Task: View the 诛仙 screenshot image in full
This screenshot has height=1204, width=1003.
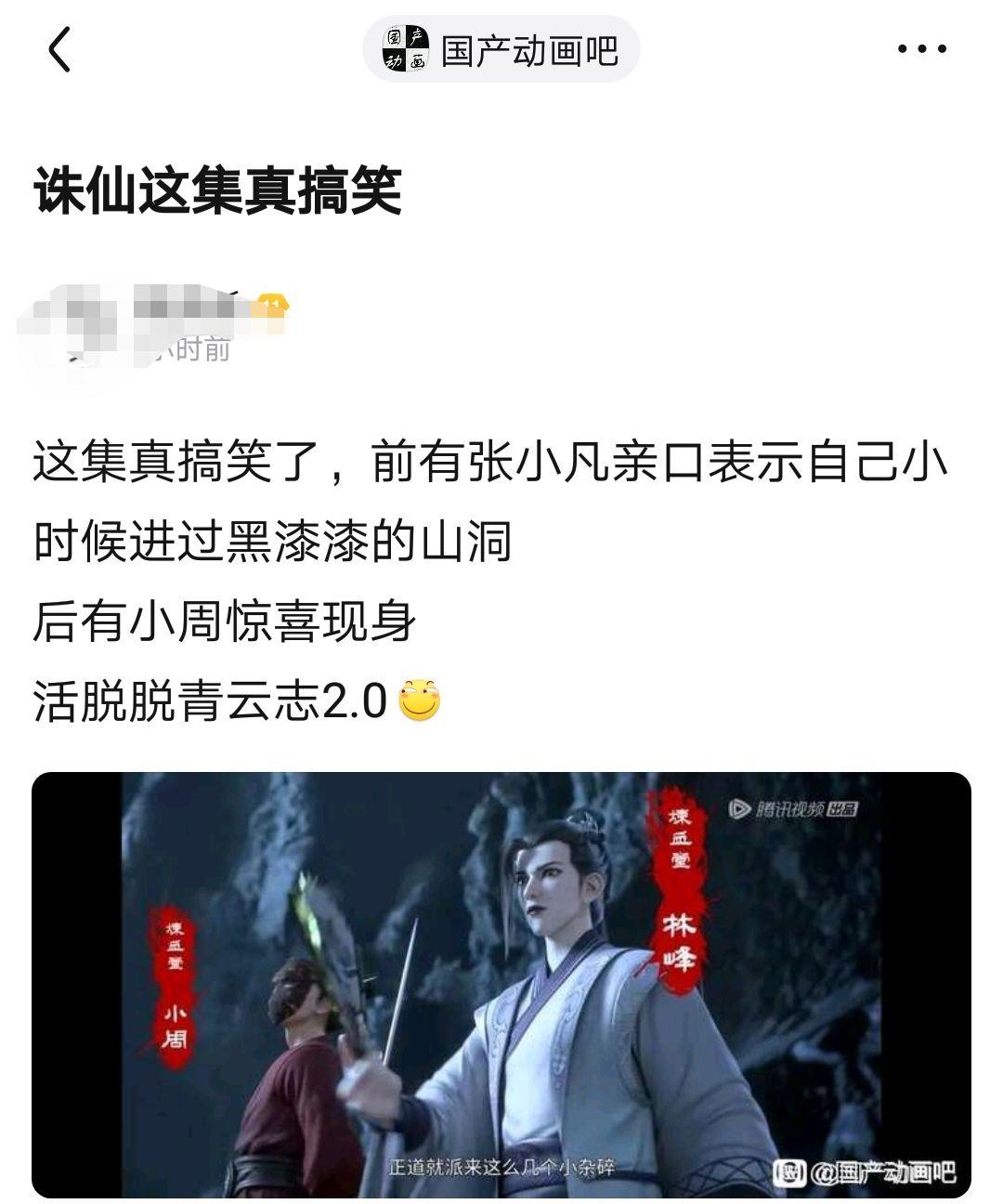Action: pyautogui.click(x=501, y=985)
